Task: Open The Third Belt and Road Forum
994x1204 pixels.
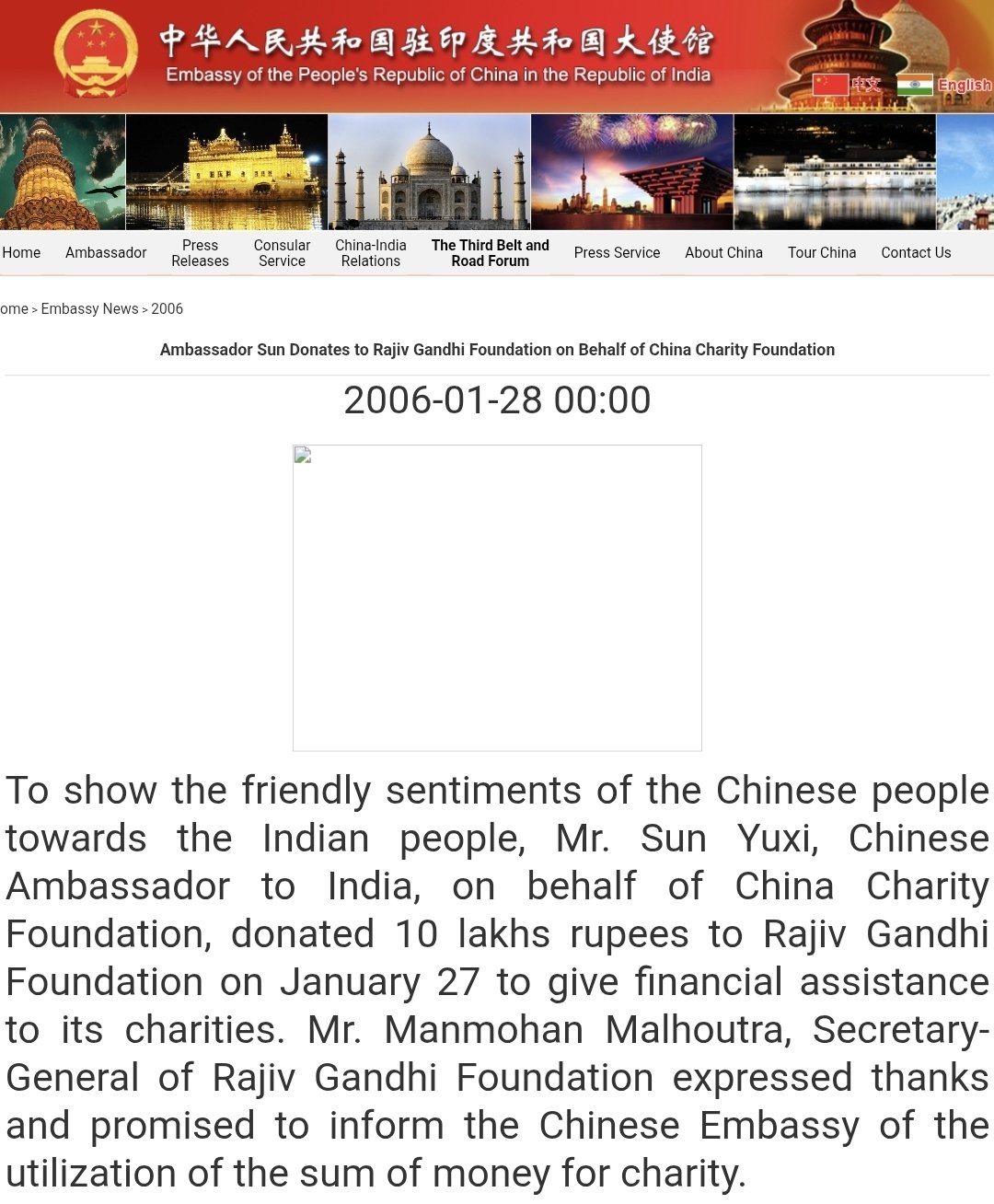Action: coord(490,252)
